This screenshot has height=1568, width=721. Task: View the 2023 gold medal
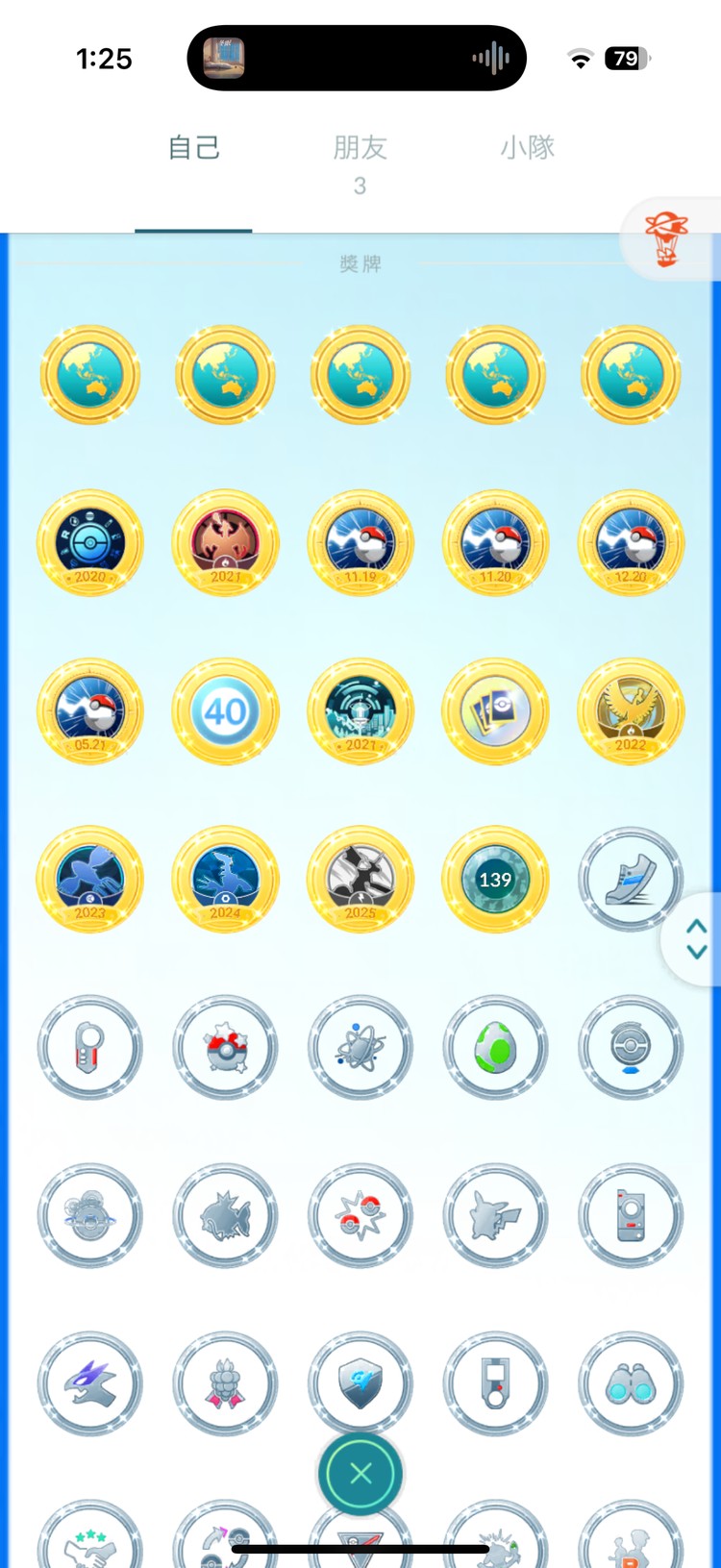90,879
